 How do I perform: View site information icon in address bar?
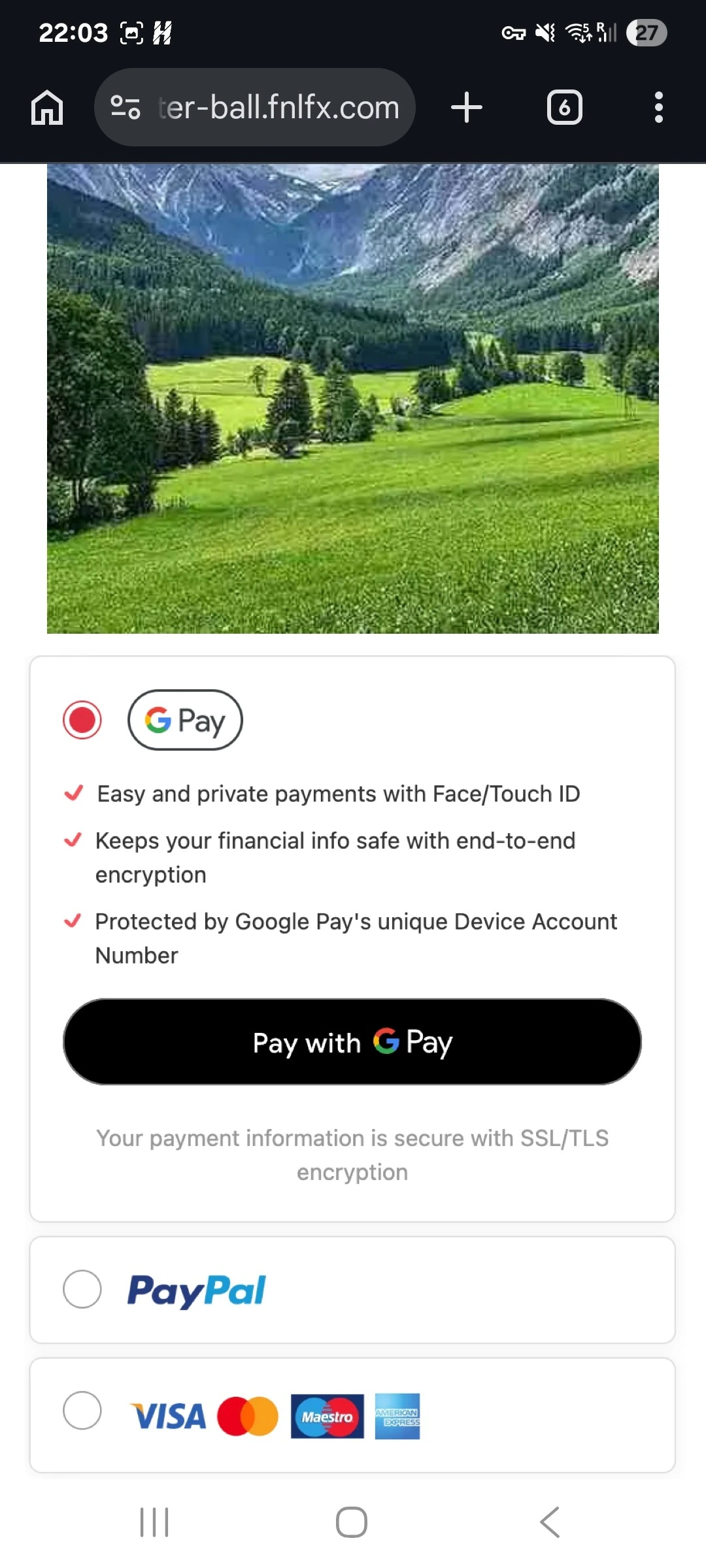tap(126, 107)
